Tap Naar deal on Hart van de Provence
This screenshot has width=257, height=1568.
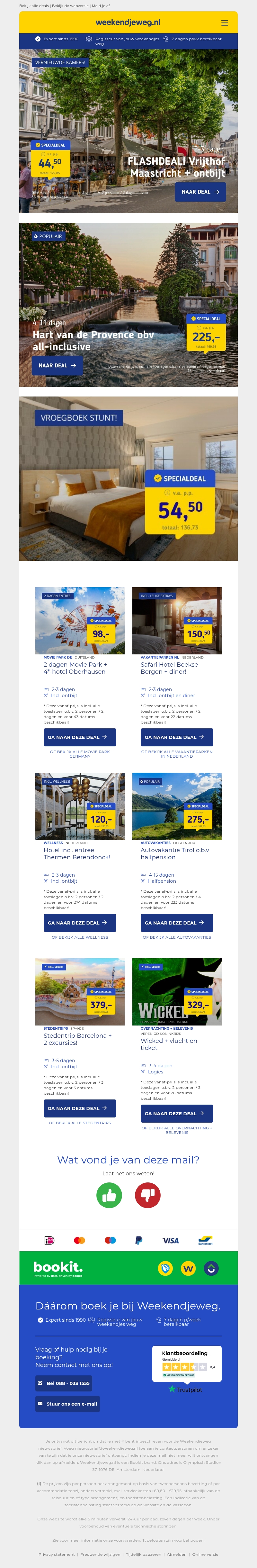[x=57, y=365]
